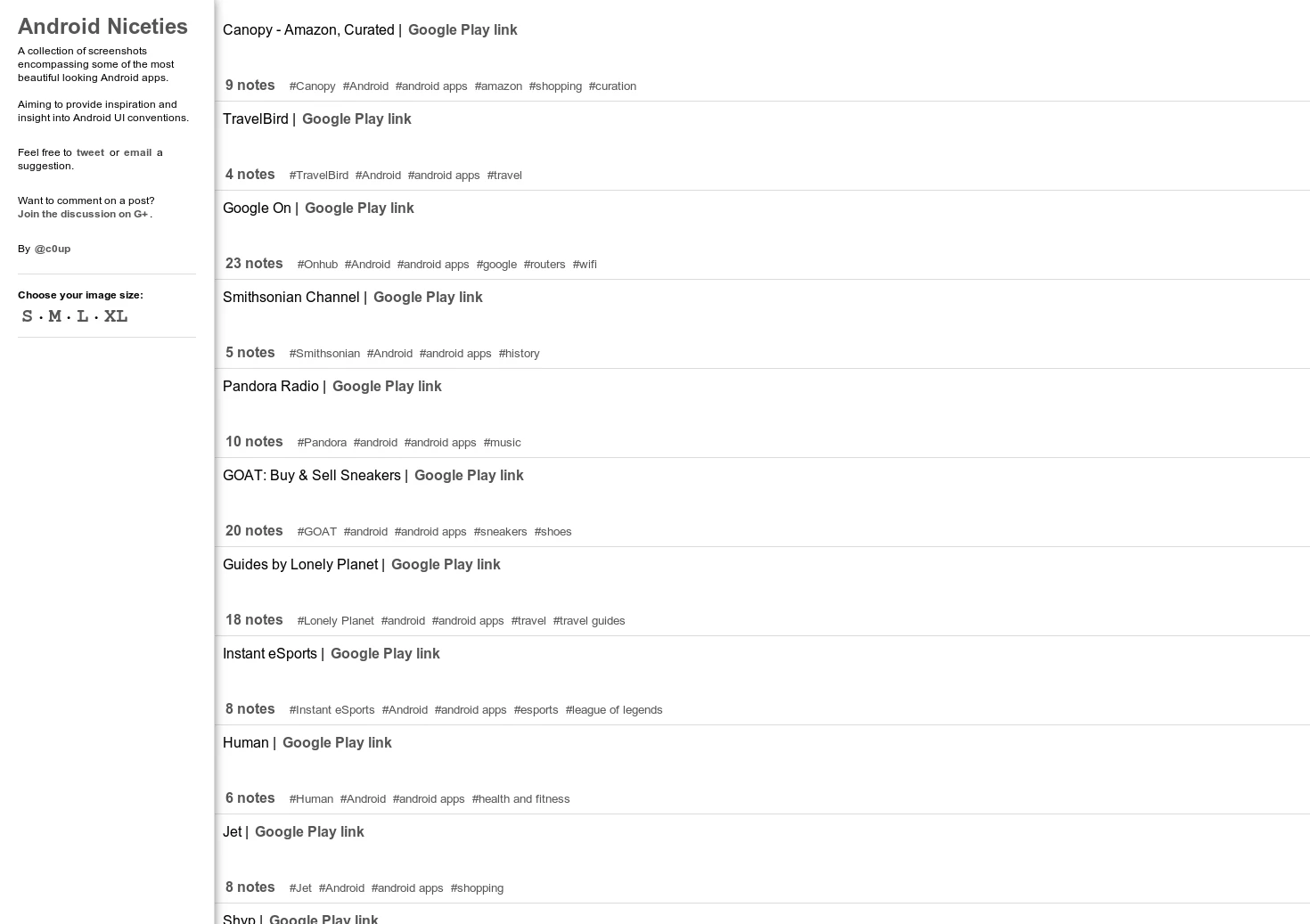Browse the #league of legends tag

tap(613, 710)
